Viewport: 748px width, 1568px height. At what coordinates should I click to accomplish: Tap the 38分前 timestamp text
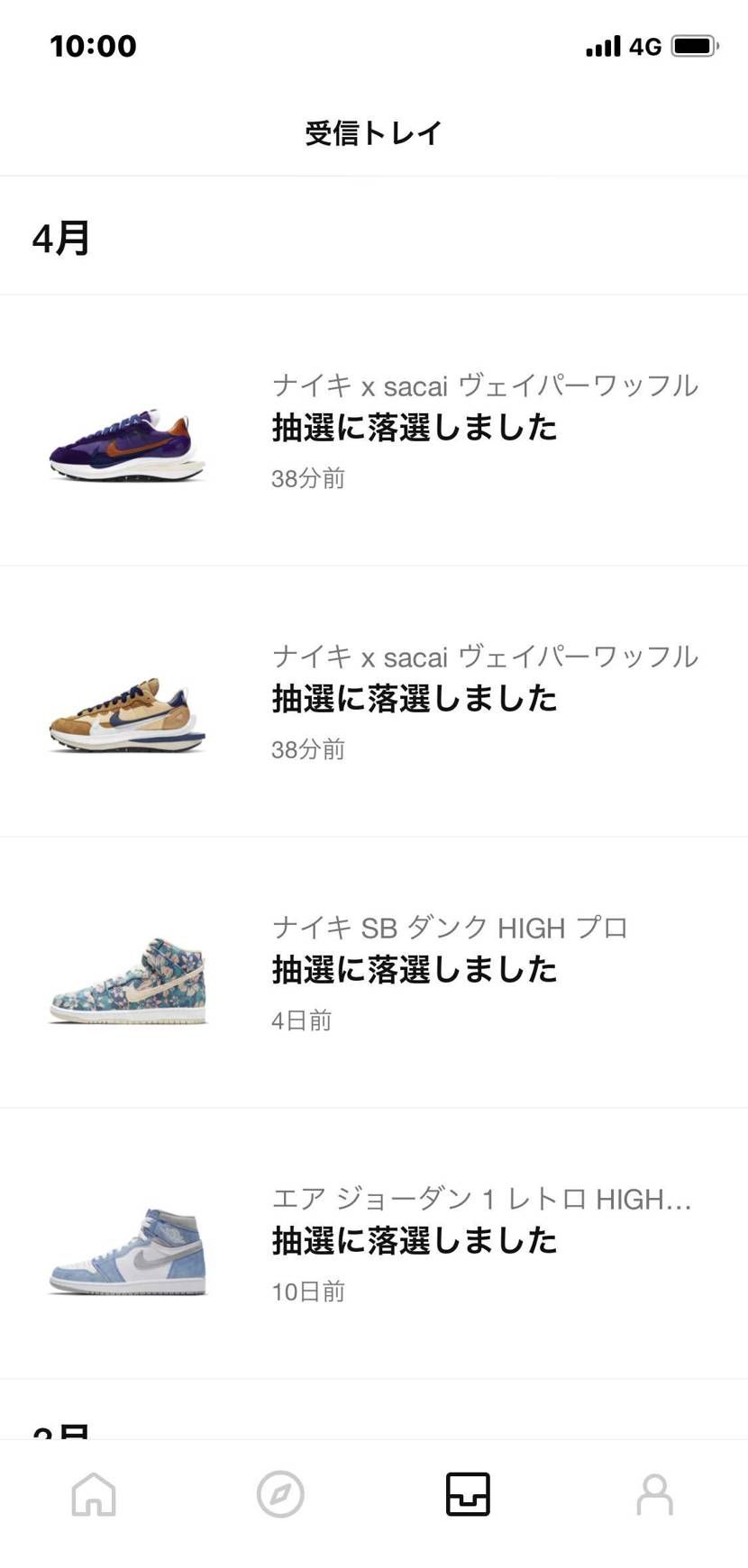point(307,478)
